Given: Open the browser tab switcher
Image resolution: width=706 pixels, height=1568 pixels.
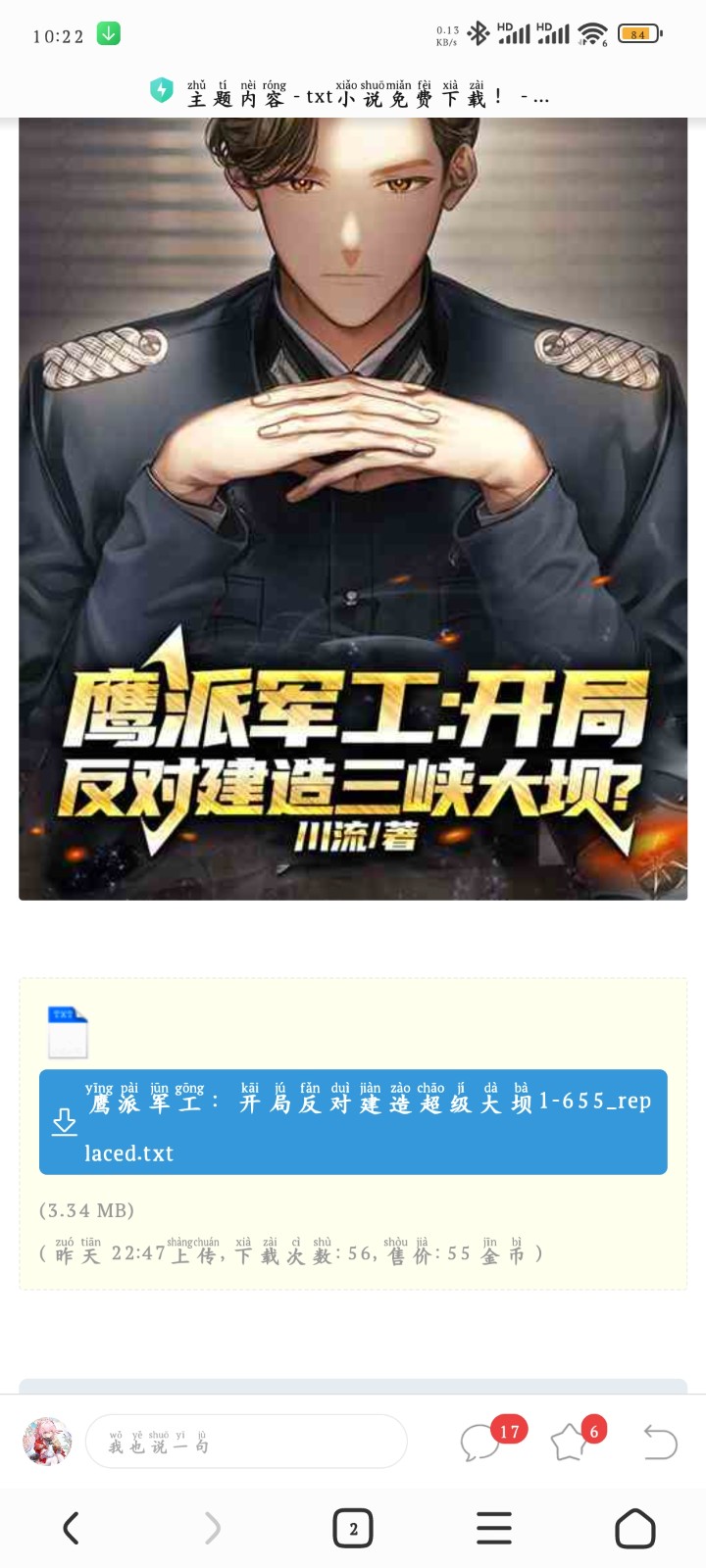Looking at the screenshot, I should (x=353, y=1527).
